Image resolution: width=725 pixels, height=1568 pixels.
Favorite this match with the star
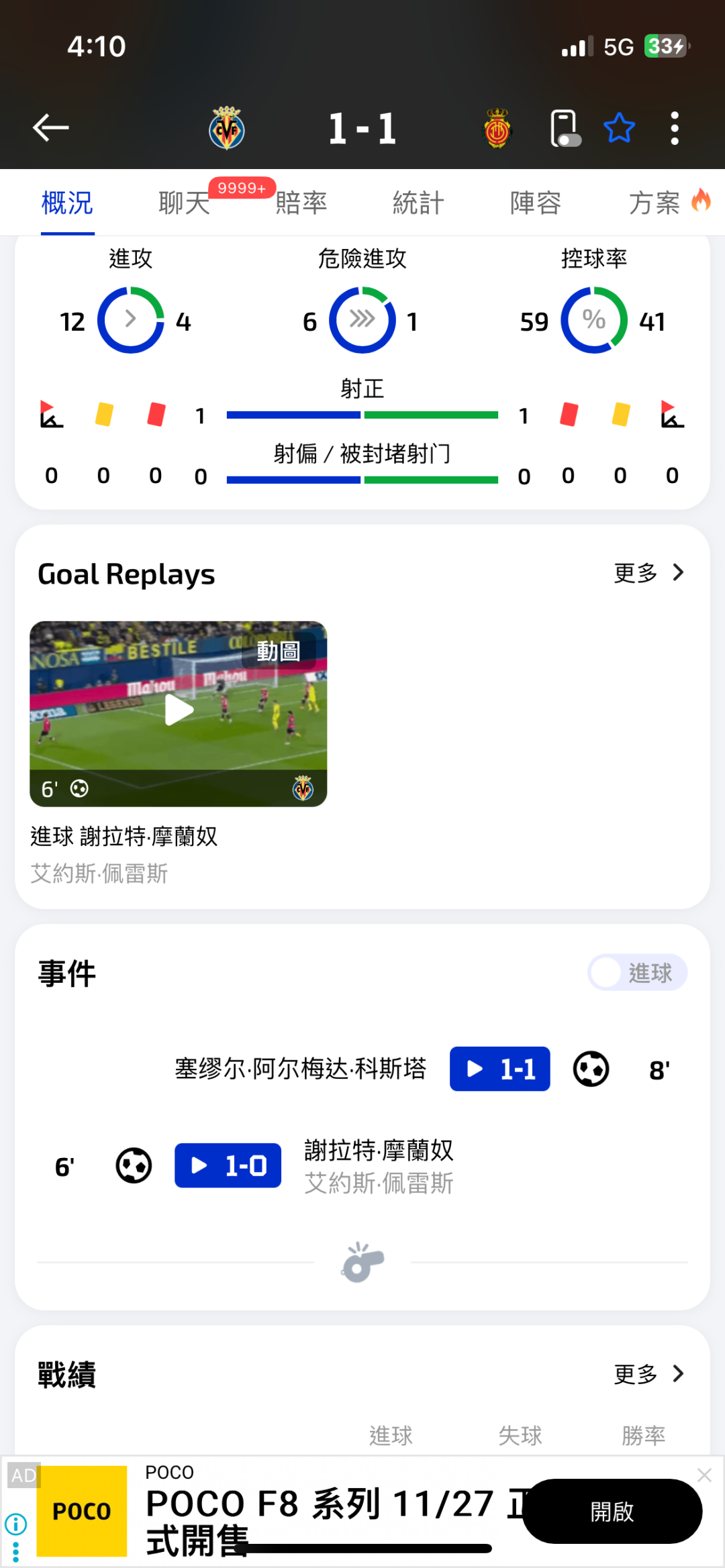pyautogui.click(x=619, y=128)
